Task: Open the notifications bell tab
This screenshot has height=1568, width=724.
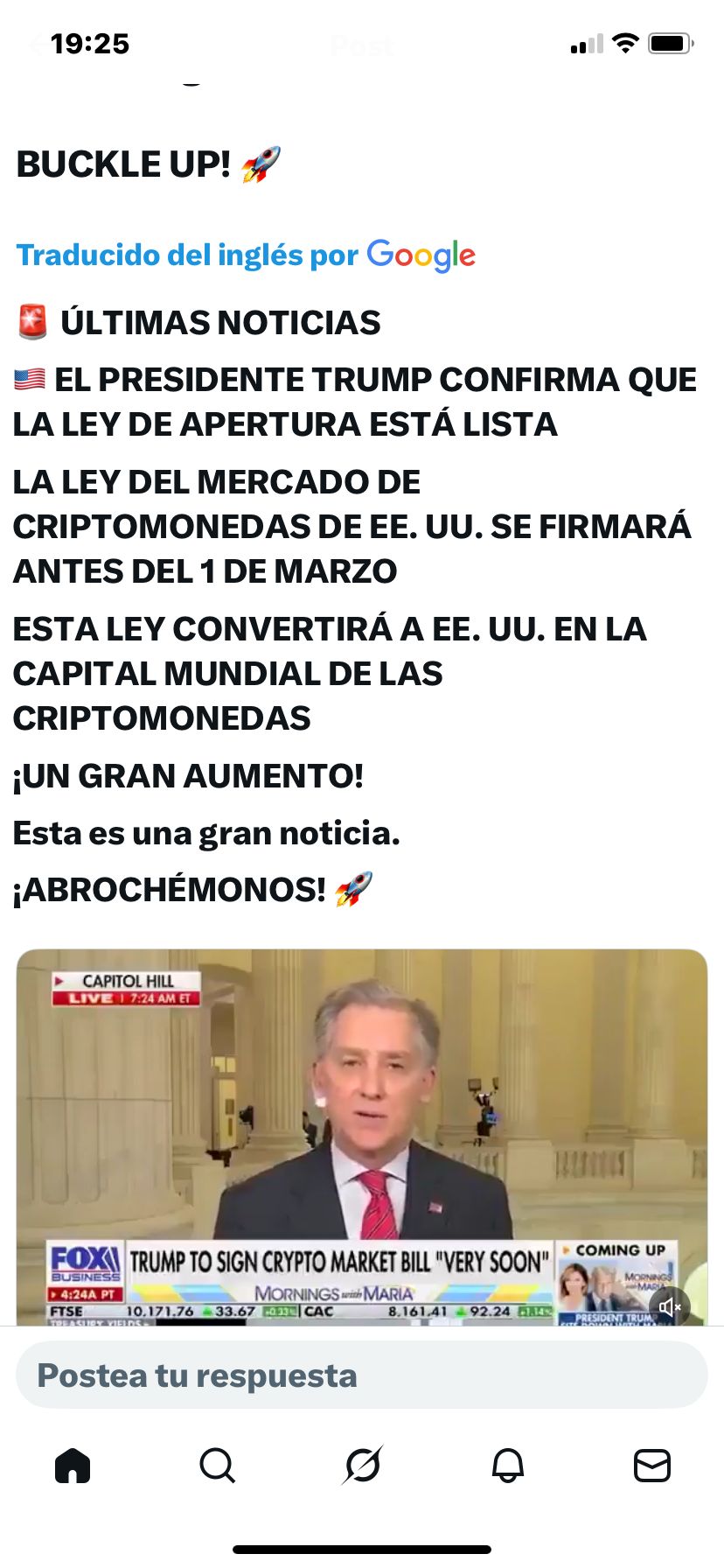Action: [507, 1465]
